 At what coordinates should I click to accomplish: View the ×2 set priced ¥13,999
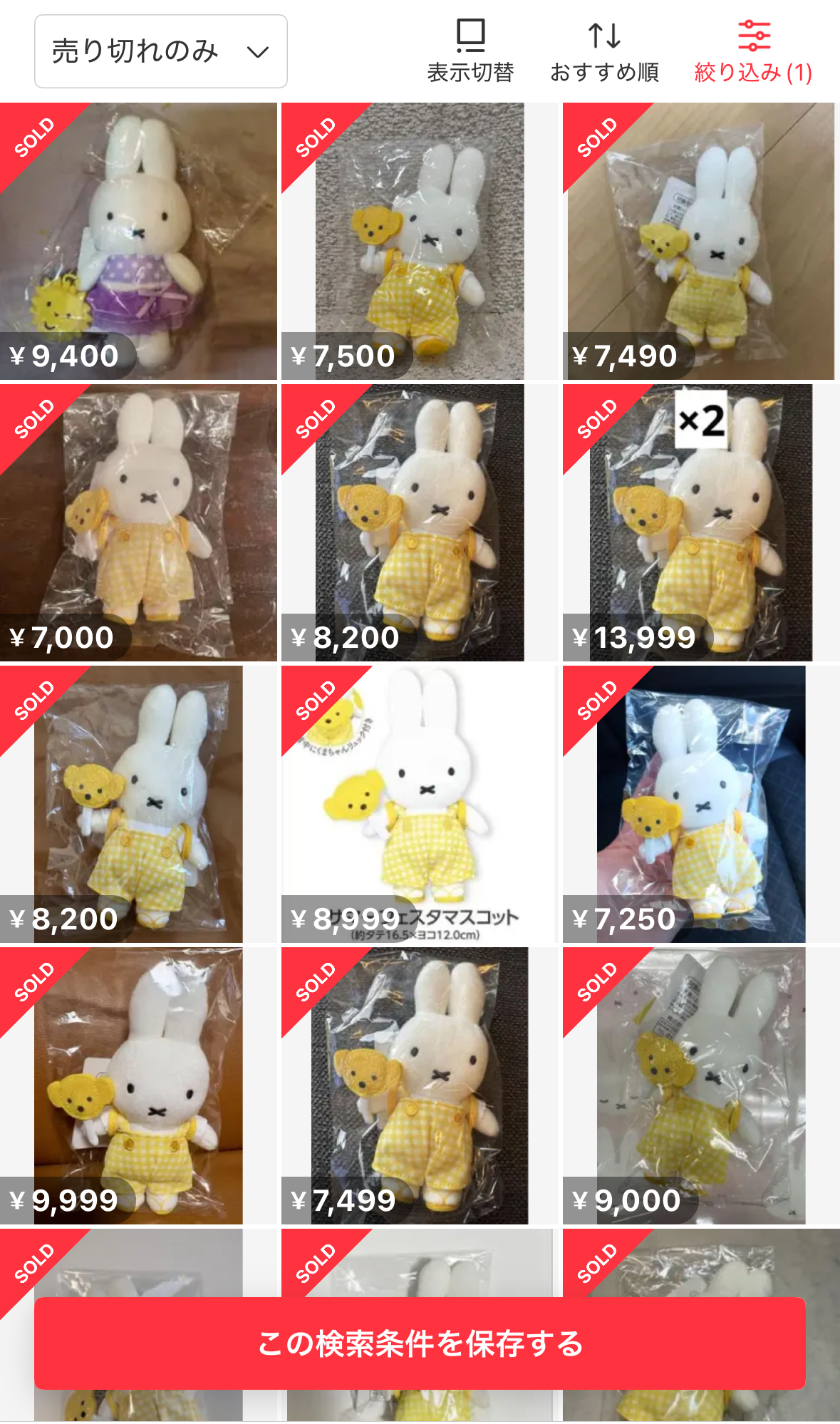click(700, 522)
